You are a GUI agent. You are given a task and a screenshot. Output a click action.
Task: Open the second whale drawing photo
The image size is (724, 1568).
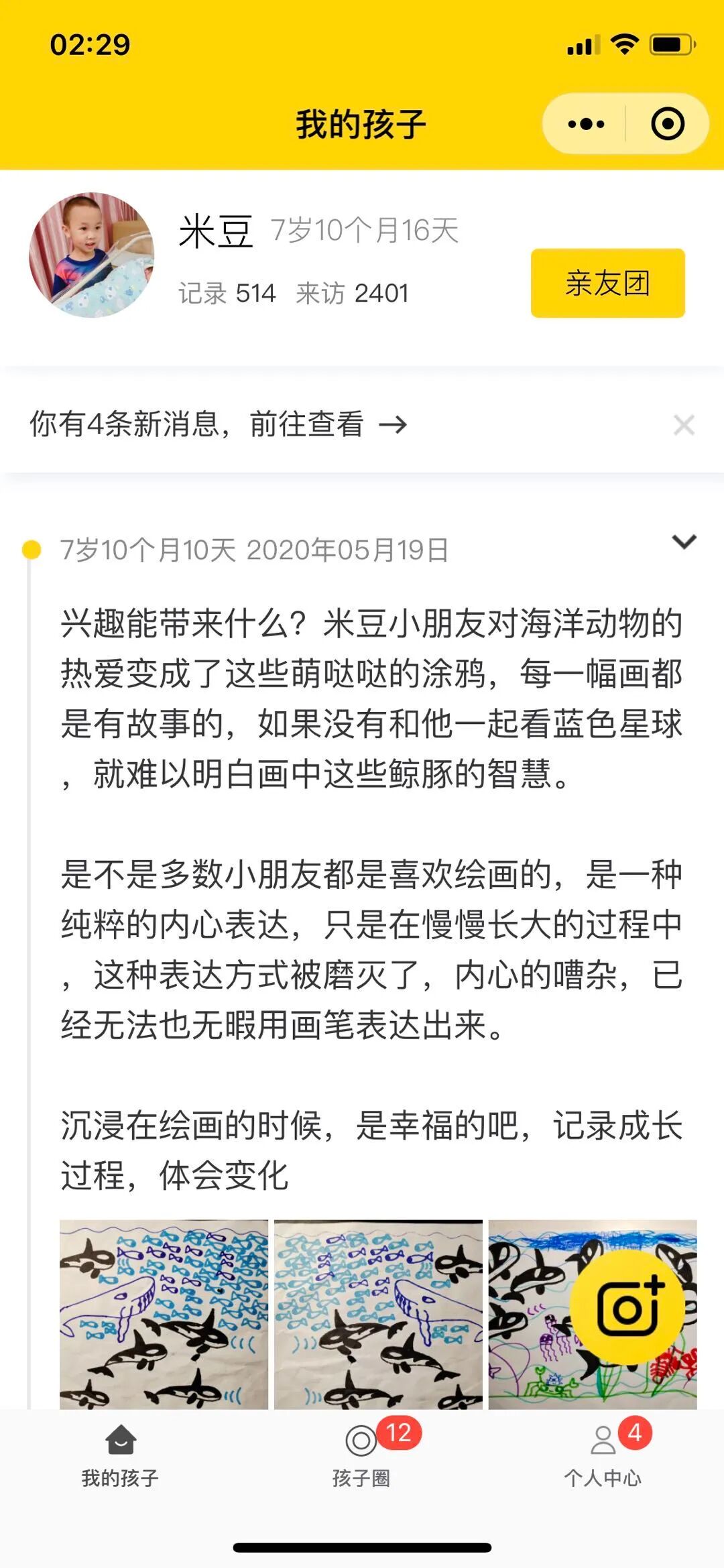click(378, 1314)
